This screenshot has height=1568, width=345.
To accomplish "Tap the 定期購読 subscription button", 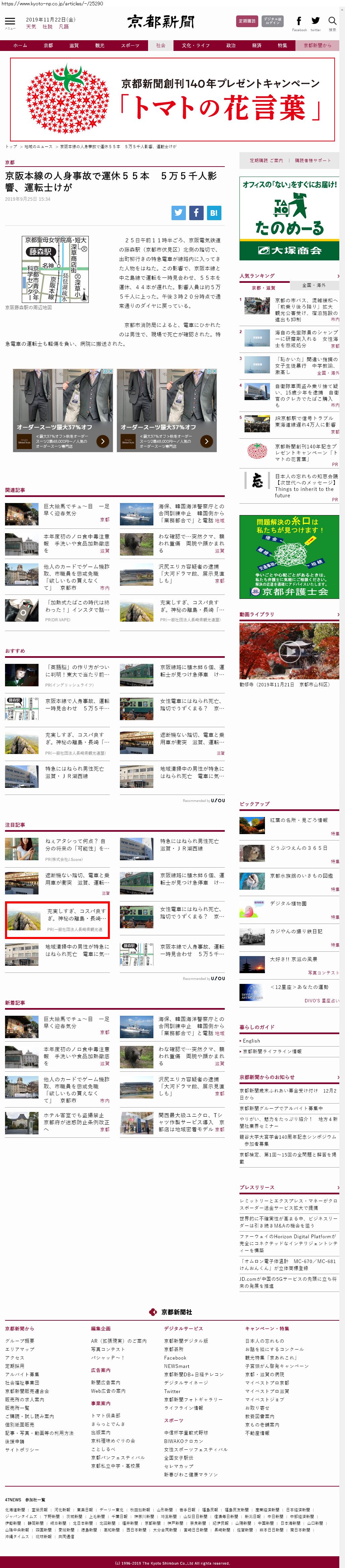I will (247, 21).
